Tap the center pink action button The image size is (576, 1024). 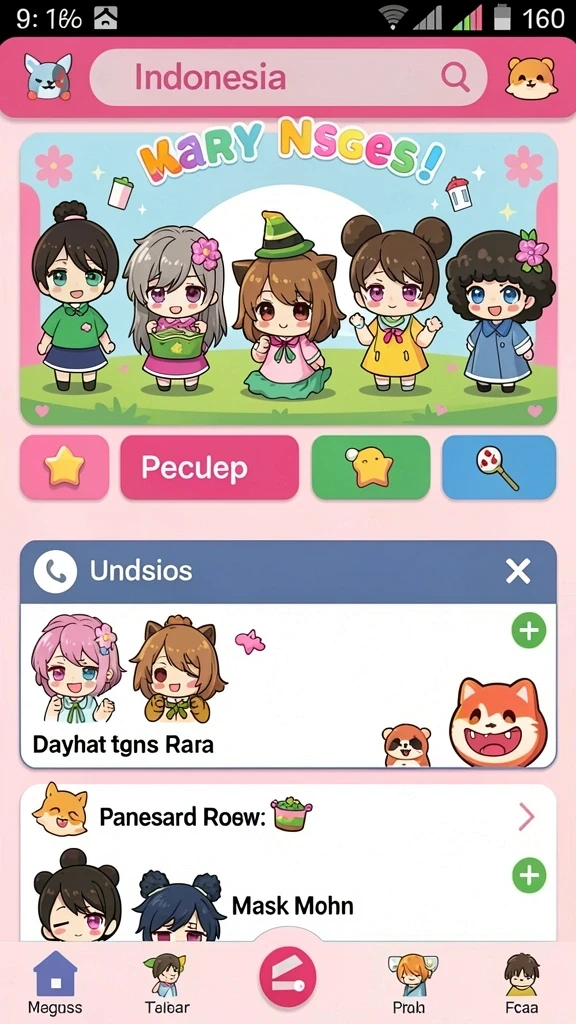288,978
